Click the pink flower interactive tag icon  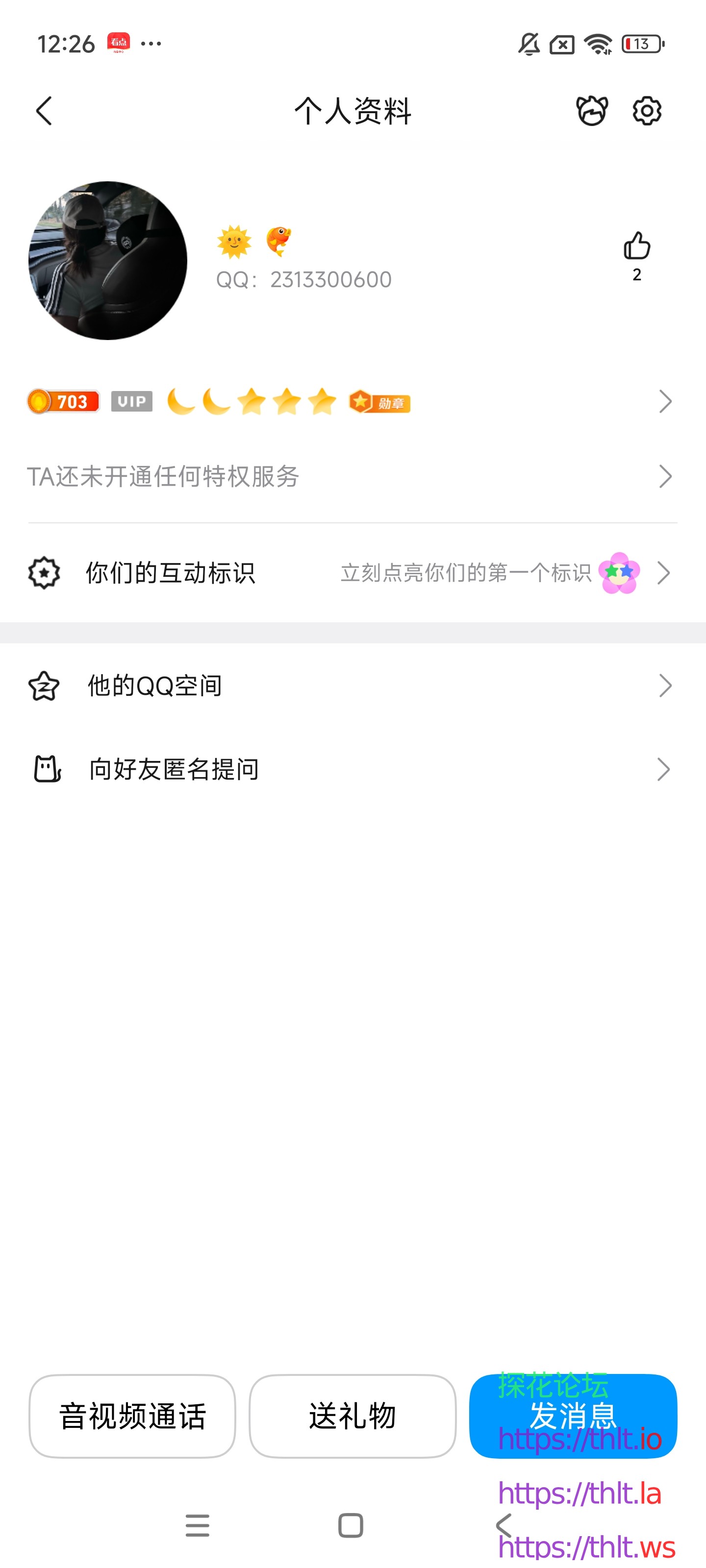[x=619, y=572]
